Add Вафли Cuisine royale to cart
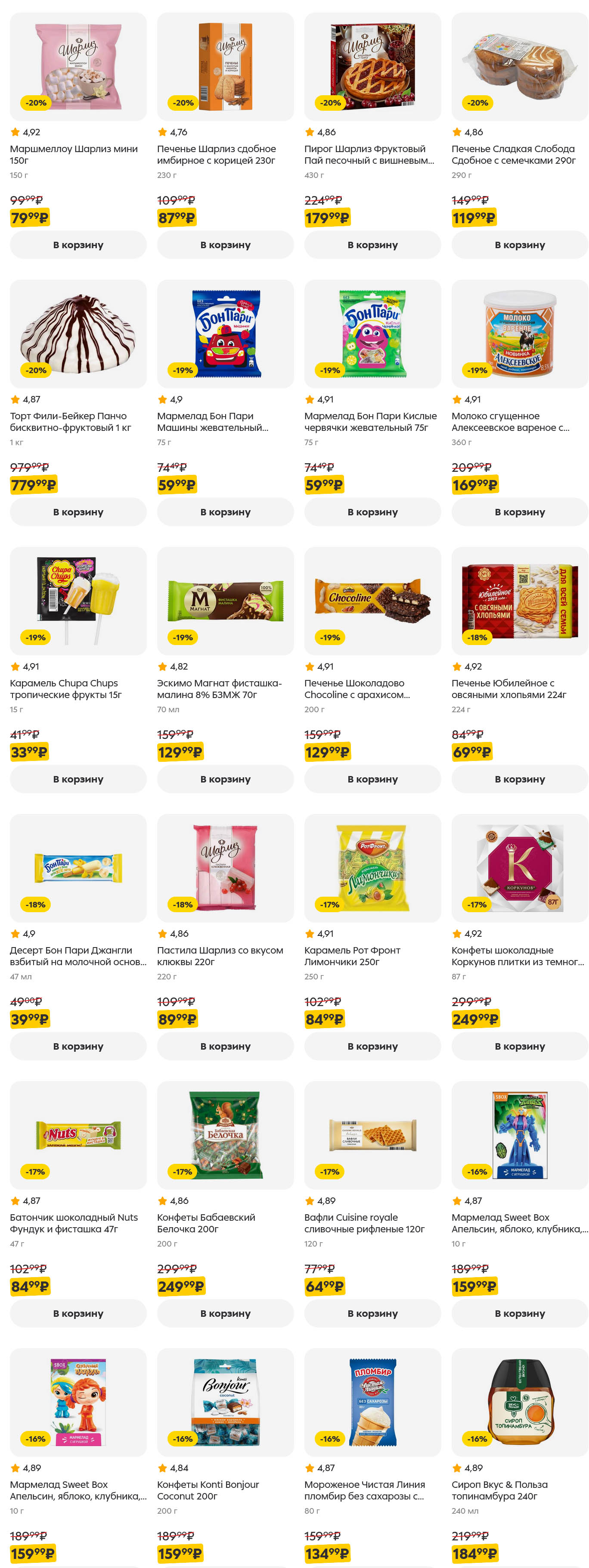 372,1314
